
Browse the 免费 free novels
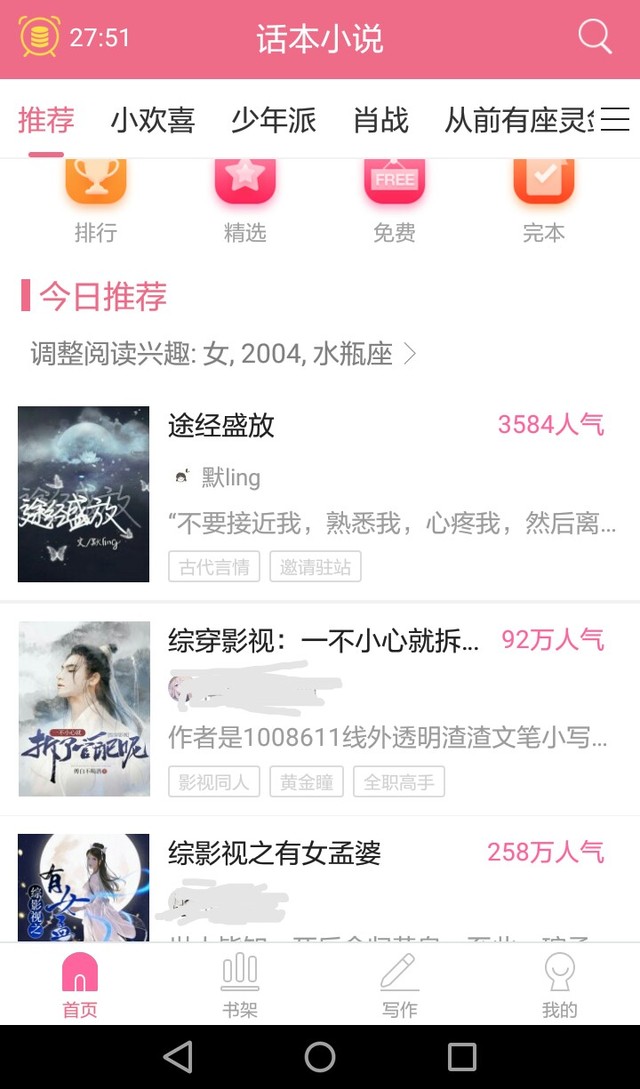(x=394, y=200)
